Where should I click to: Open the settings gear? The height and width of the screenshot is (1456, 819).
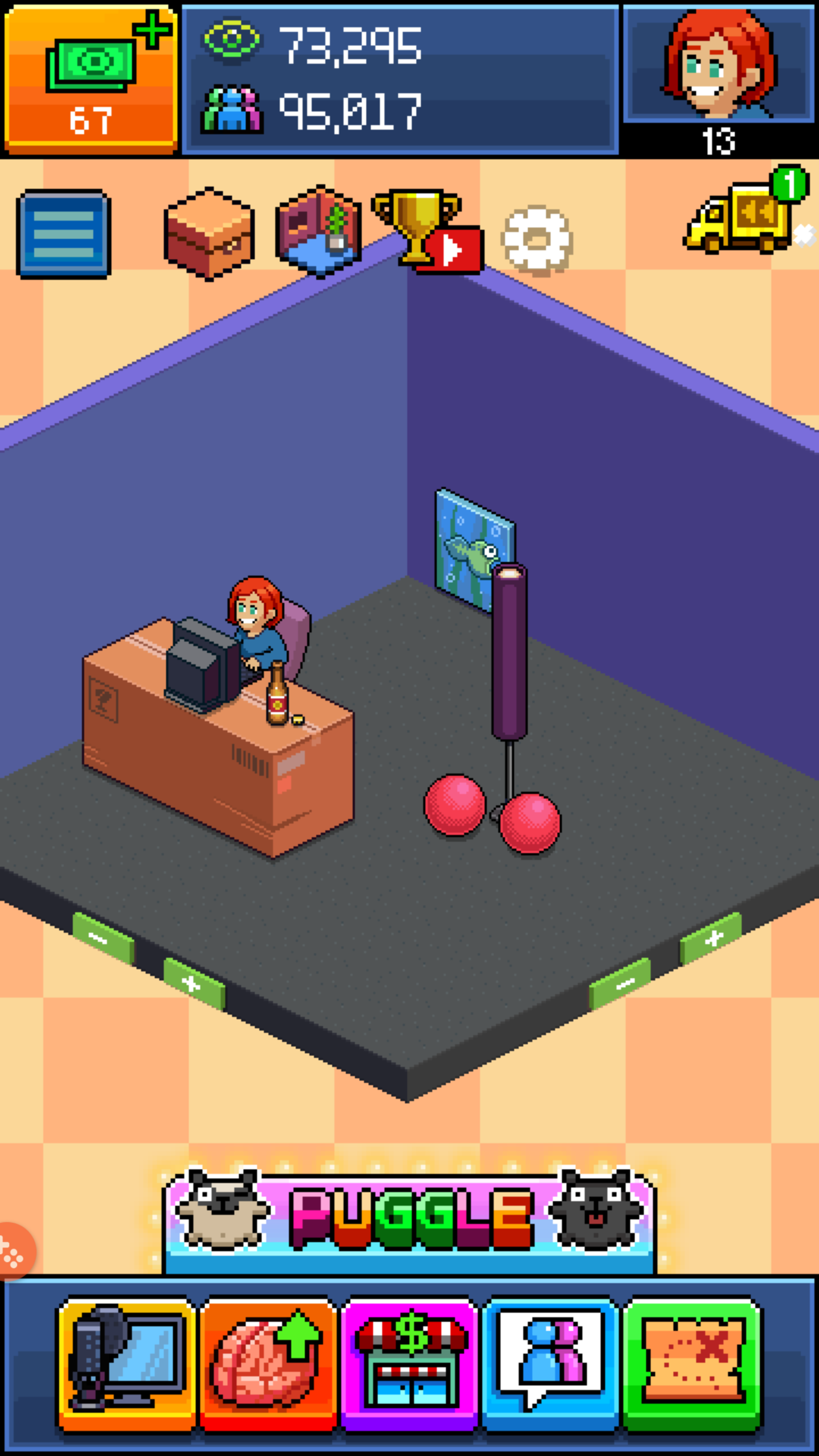pyautogui.click(x=537, y=241)
